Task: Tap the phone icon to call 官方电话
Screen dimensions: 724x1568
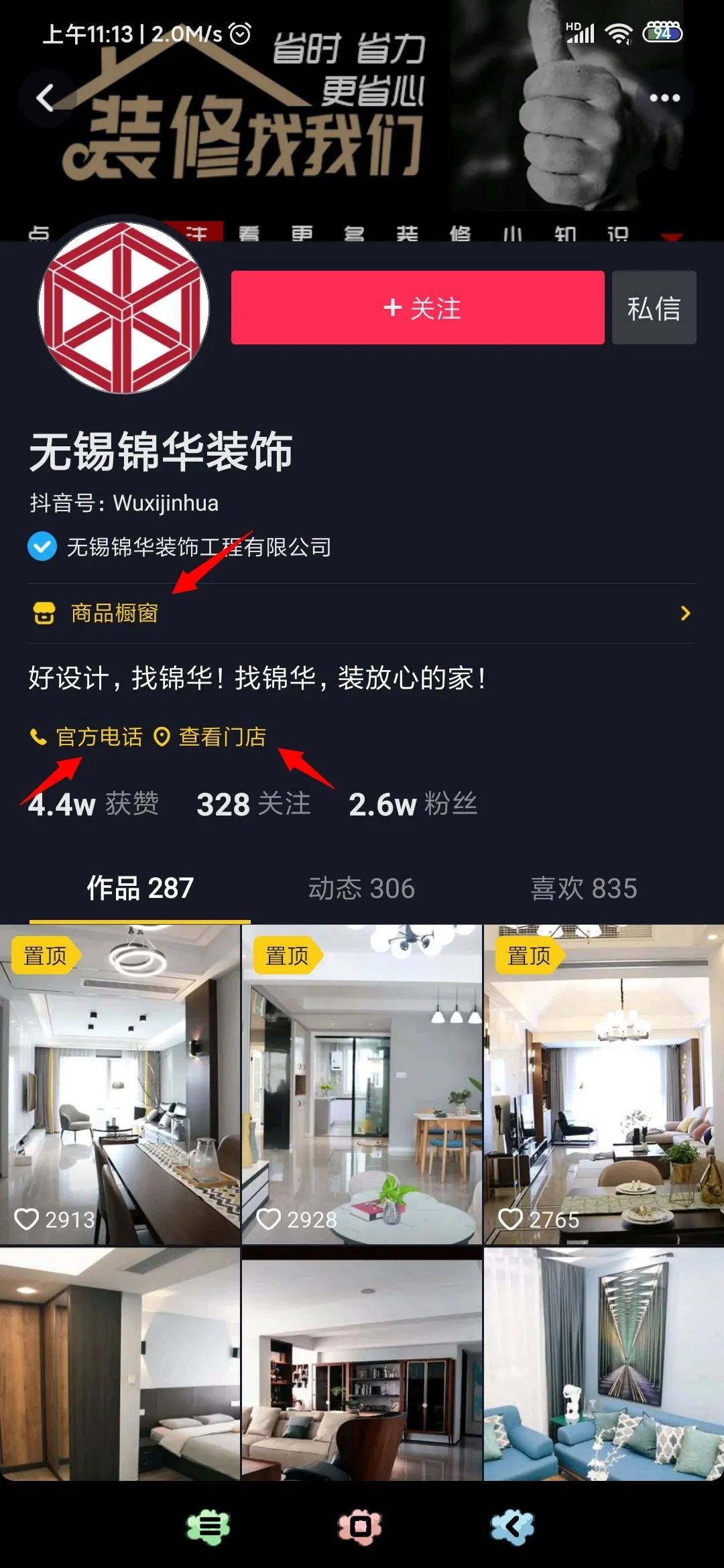Action: [x=38, y=737]
